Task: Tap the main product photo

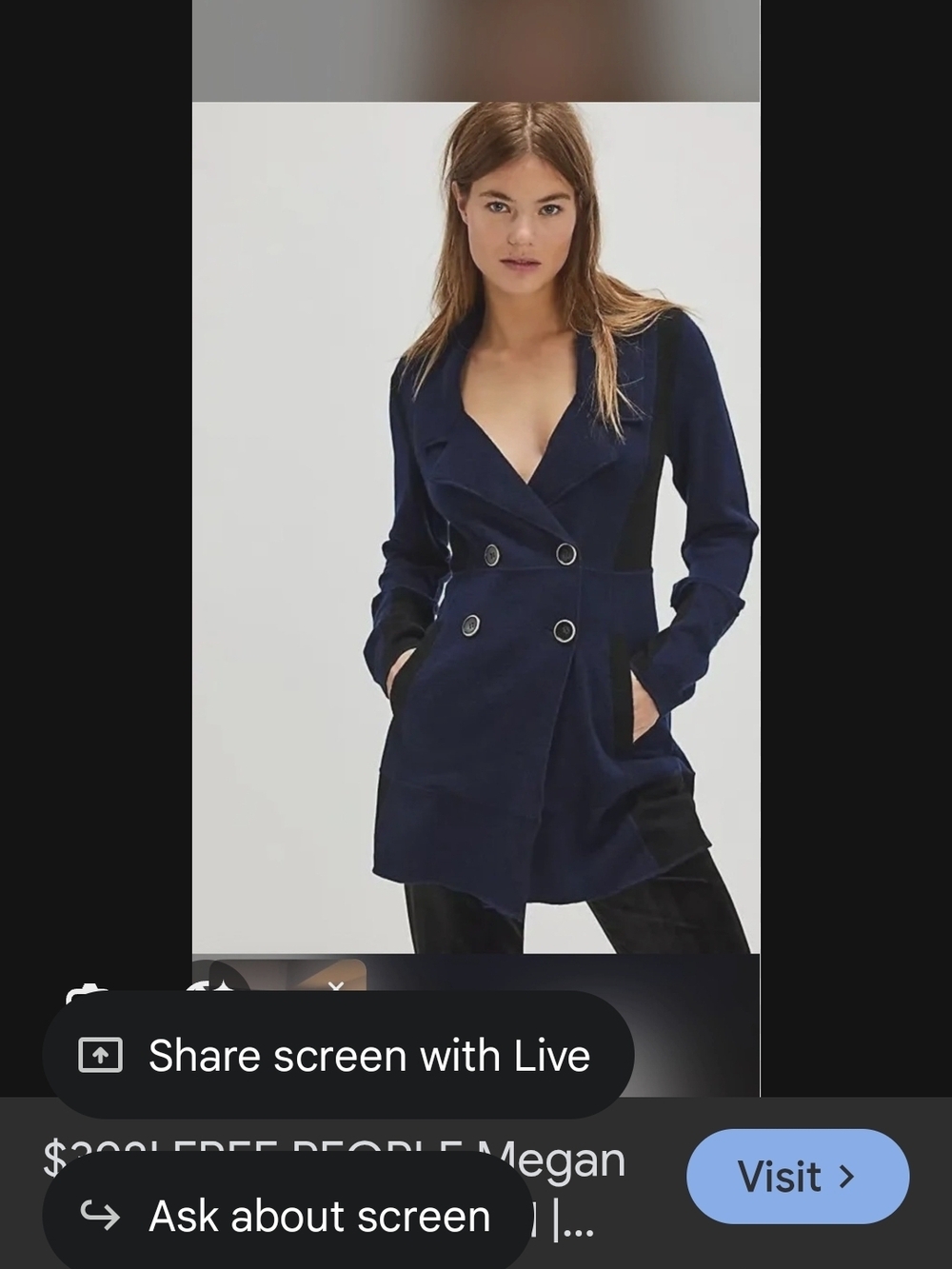Action: click(476, 524)
